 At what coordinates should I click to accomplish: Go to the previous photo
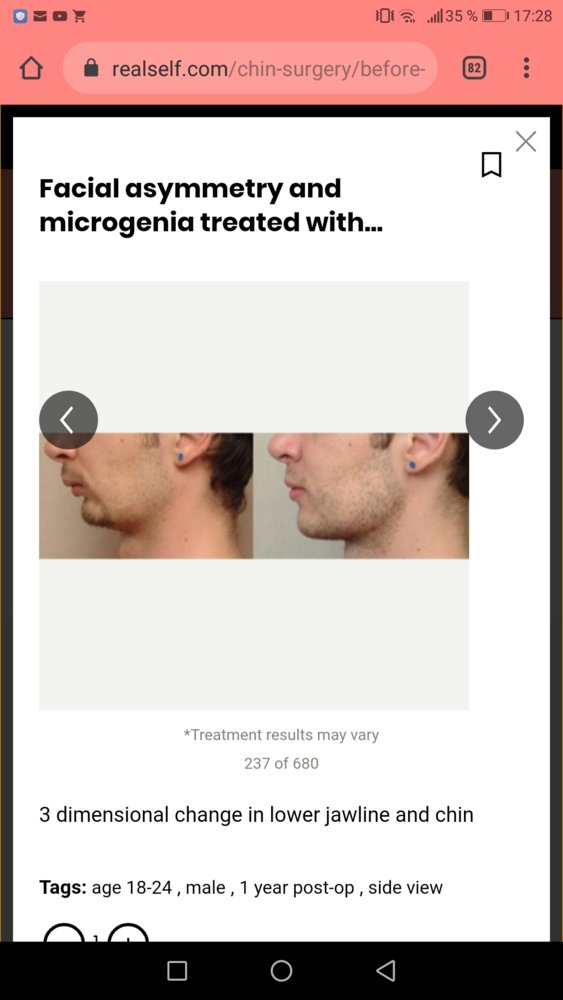coord(68,420)
